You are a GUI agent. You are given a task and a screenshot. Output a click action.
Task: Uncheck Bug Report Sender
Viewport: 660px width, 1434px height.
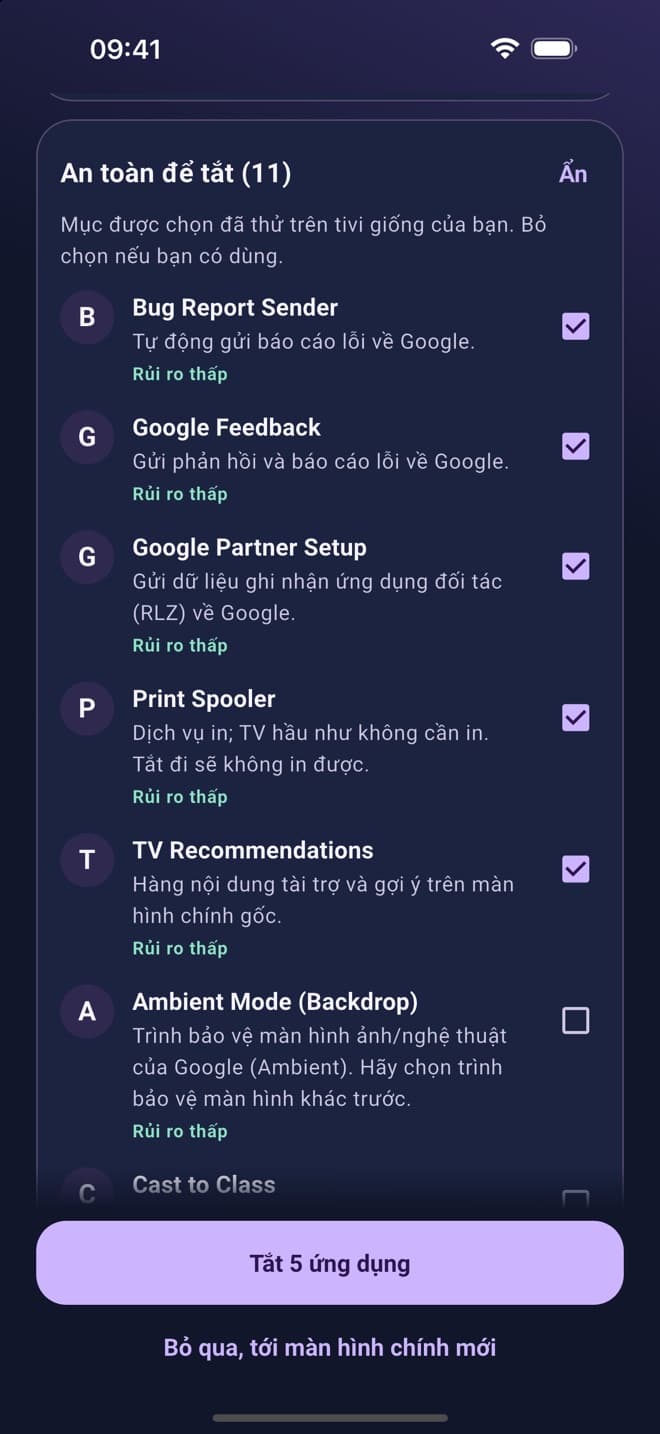[576, 326]
